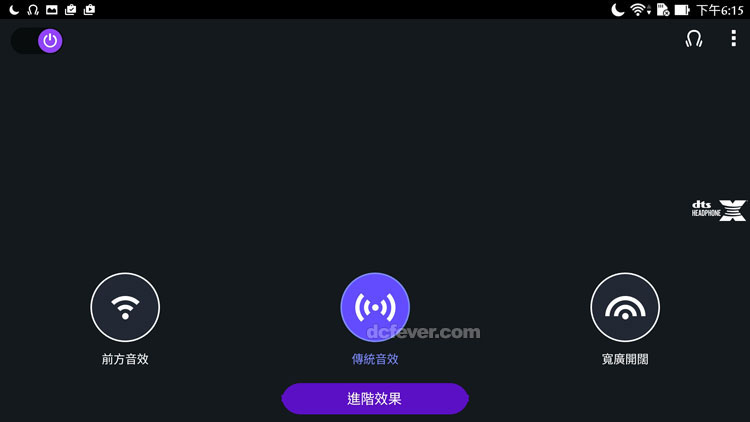Open the three-dot overflow menu

click(733, 40)
